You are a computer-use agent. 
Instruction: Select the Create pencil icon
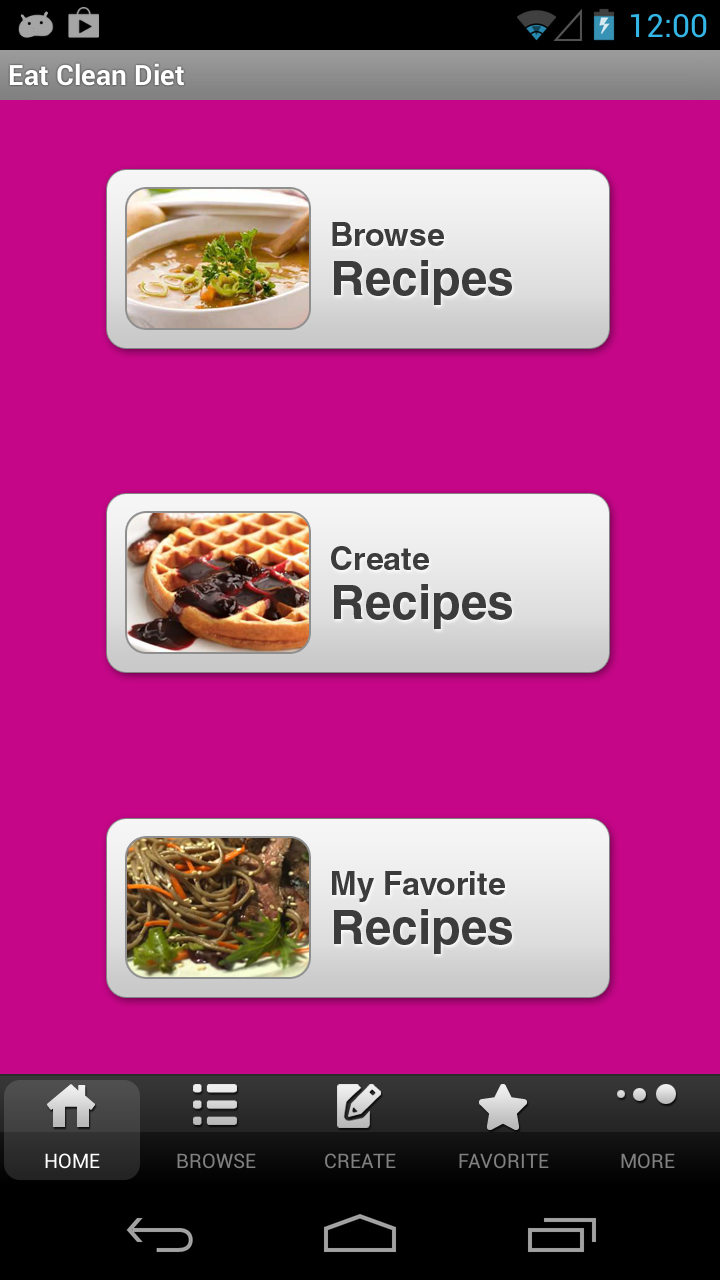359,1103
